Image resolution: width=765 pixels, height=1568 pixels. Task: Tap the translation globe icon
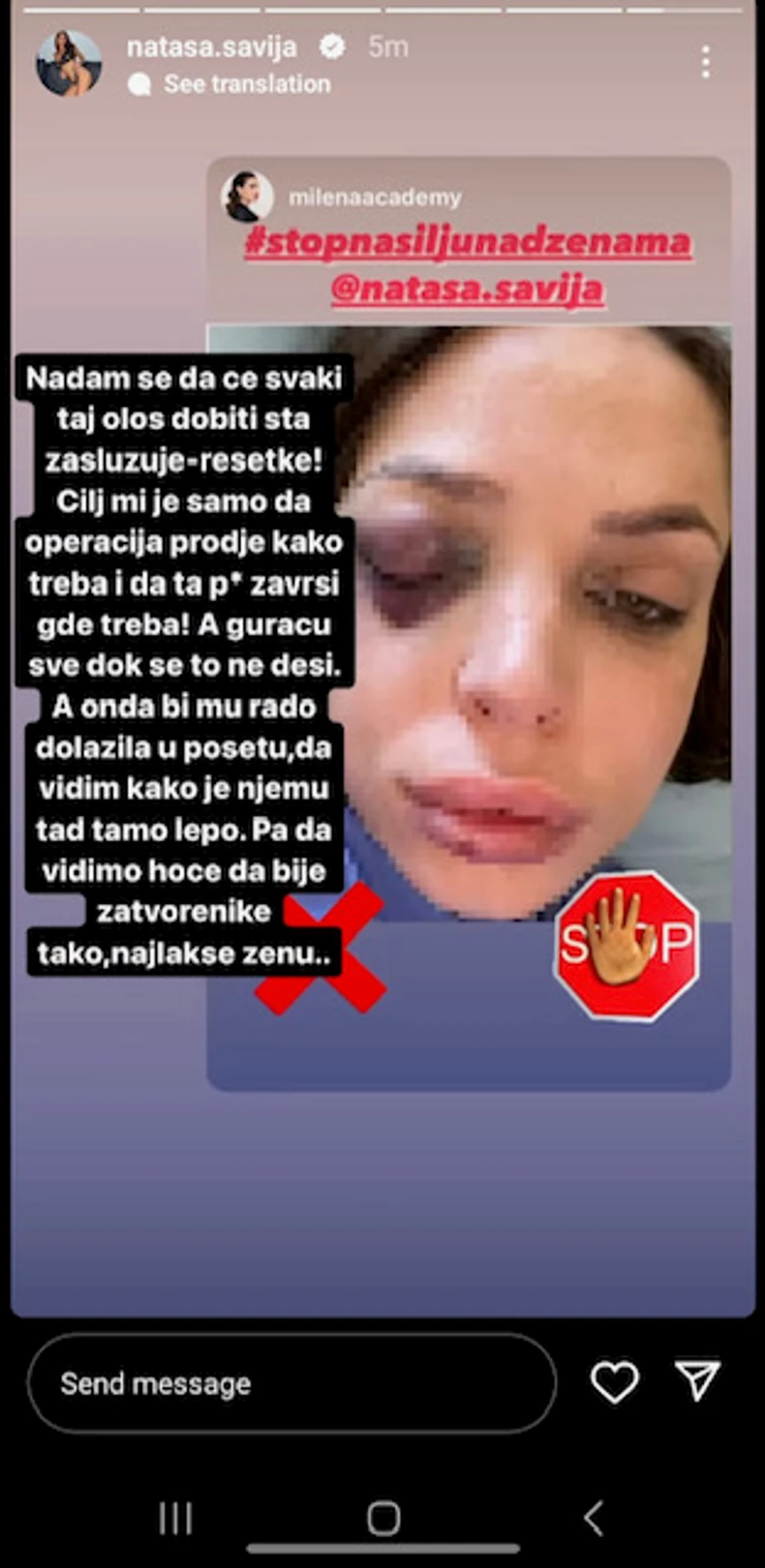[x=138, y=84]
